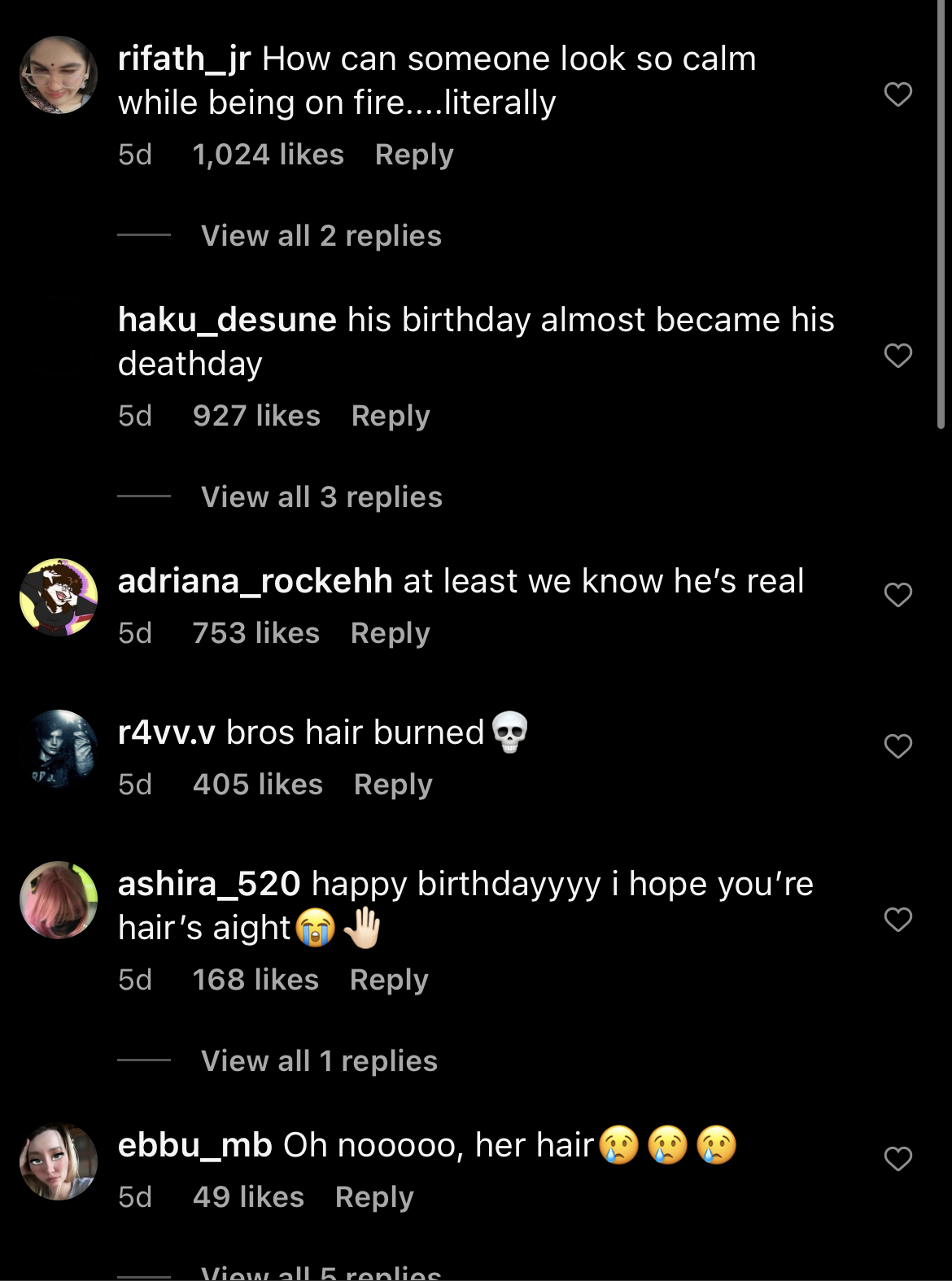Screen dimensions: 952x1281
Task: Open adriana_rockehh's profile picture
Action: coord(59,597)
